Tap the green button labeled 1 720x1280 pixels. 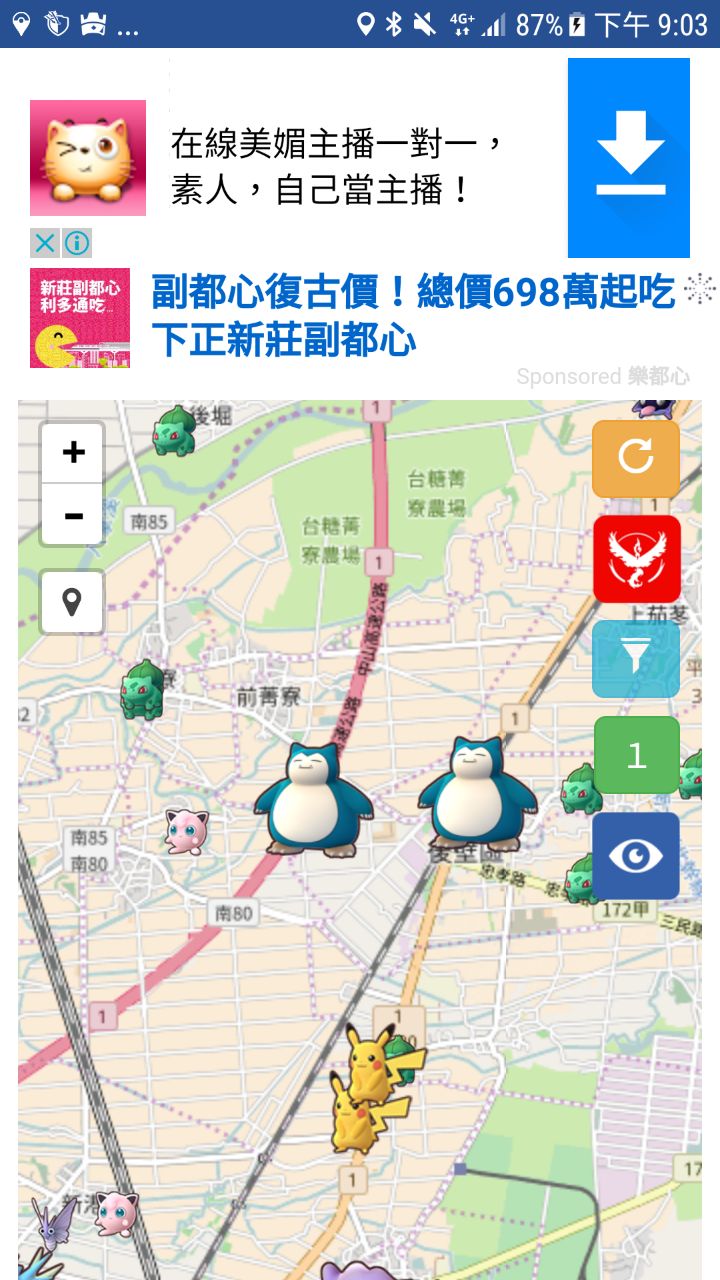point(636,755)
